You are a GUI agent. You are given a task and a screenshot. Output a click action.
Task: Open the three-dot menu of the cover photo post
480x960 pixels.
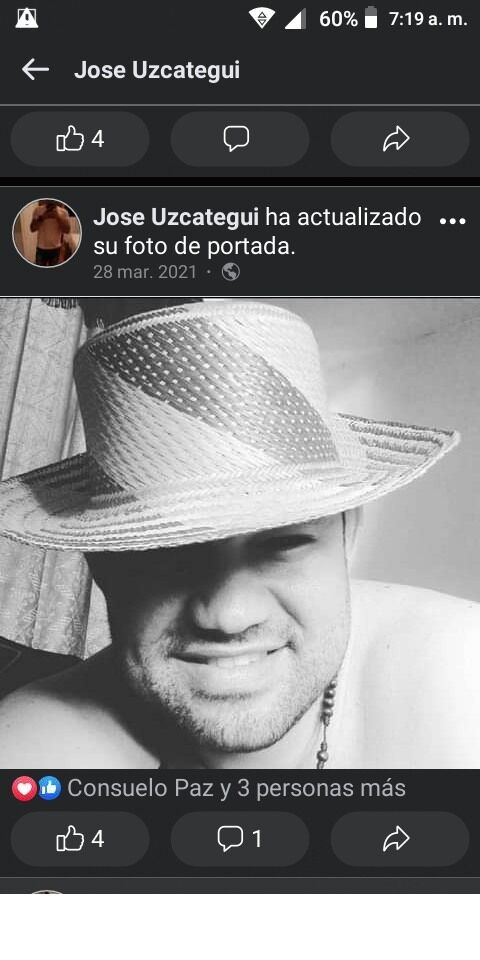coord(453,221)
